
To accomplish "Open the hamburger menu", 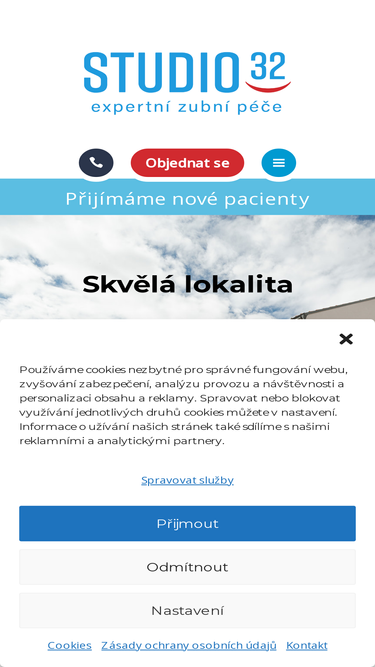I will pos(279,162).
